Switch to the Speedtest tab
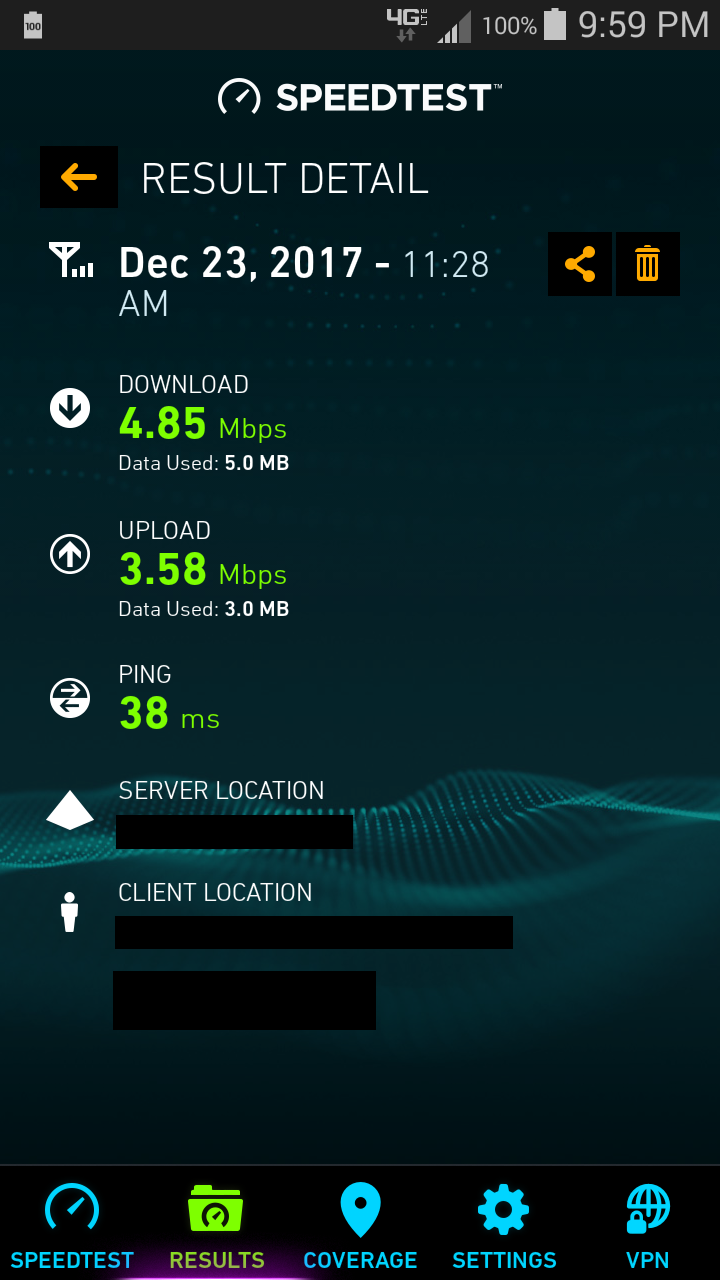This screenshot has height=1280, width=720. [72, 1226]
